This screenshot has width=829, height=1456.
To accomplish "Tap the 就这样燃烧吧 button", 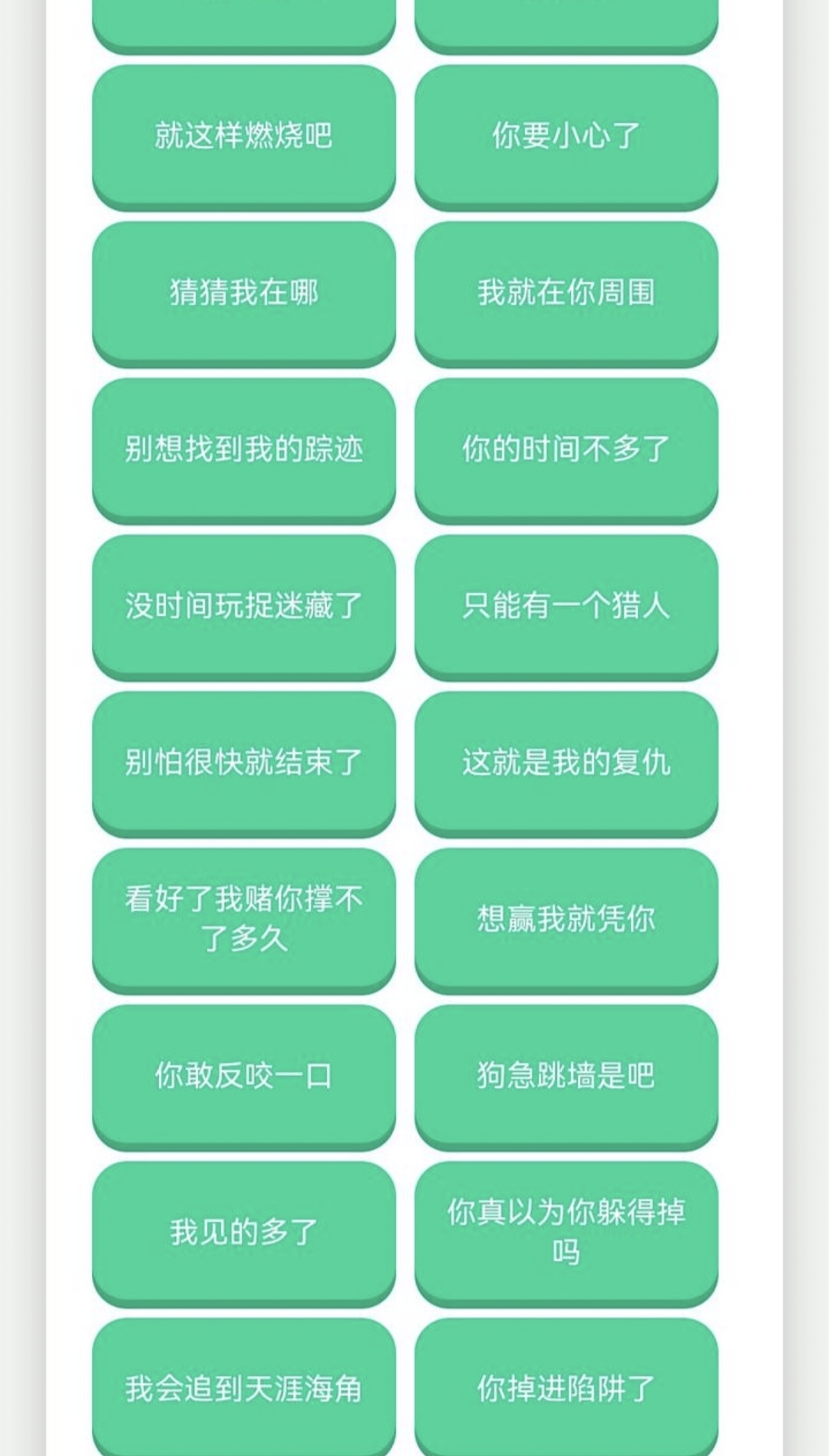I will [x=244, y=136].
